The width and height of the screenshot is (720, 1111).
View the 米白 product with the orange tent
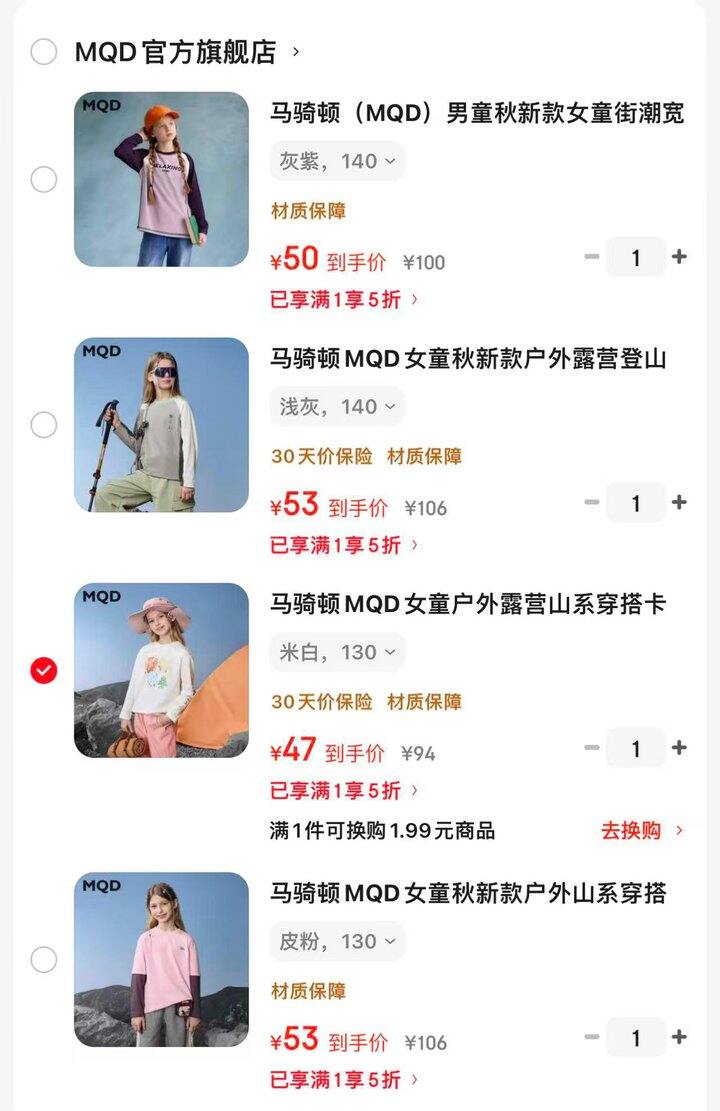pos(161,670)
